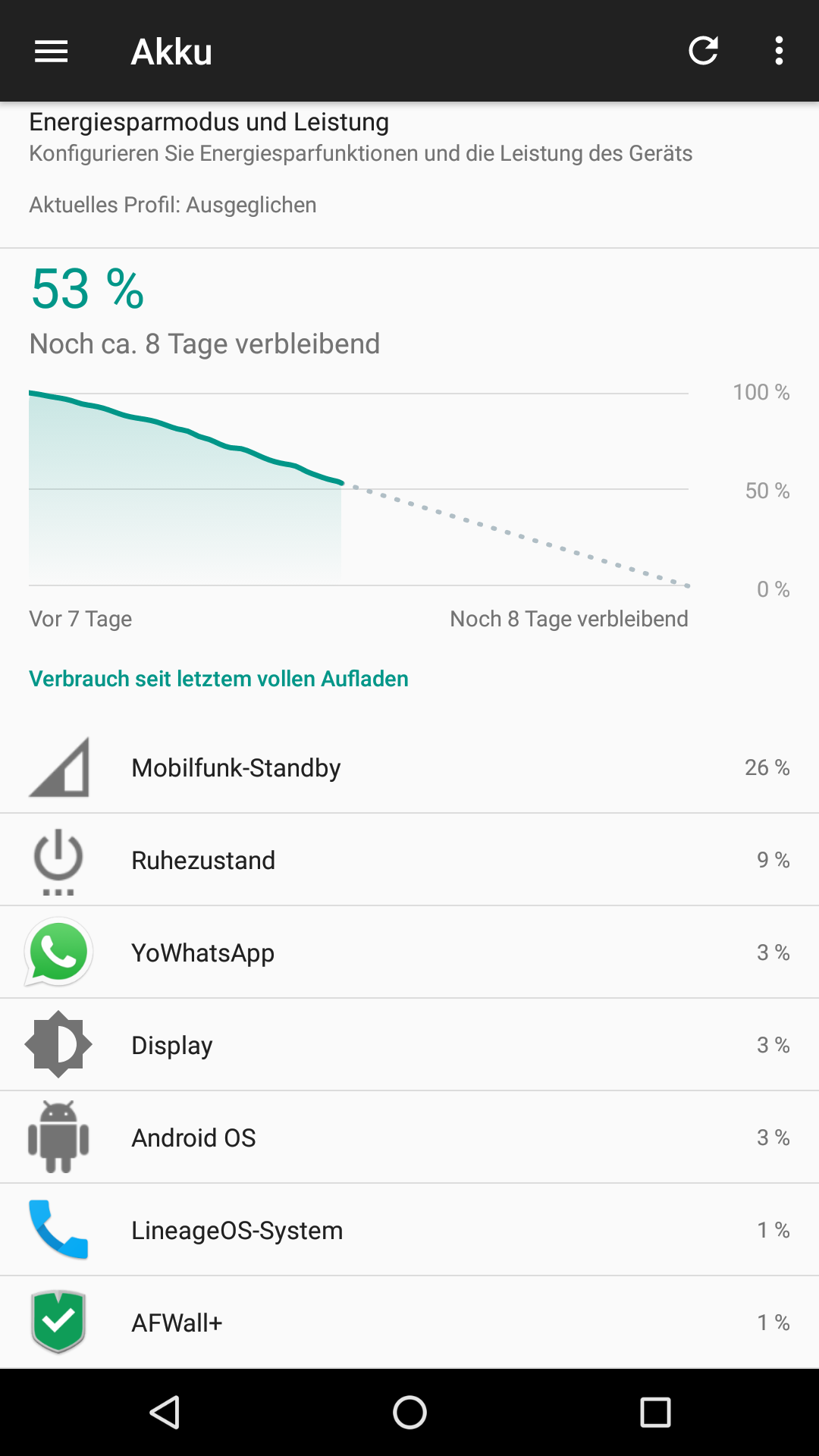Select the AFWall+ battery entry
This screenshot has height=1456, width=819.
[409, 1323]
